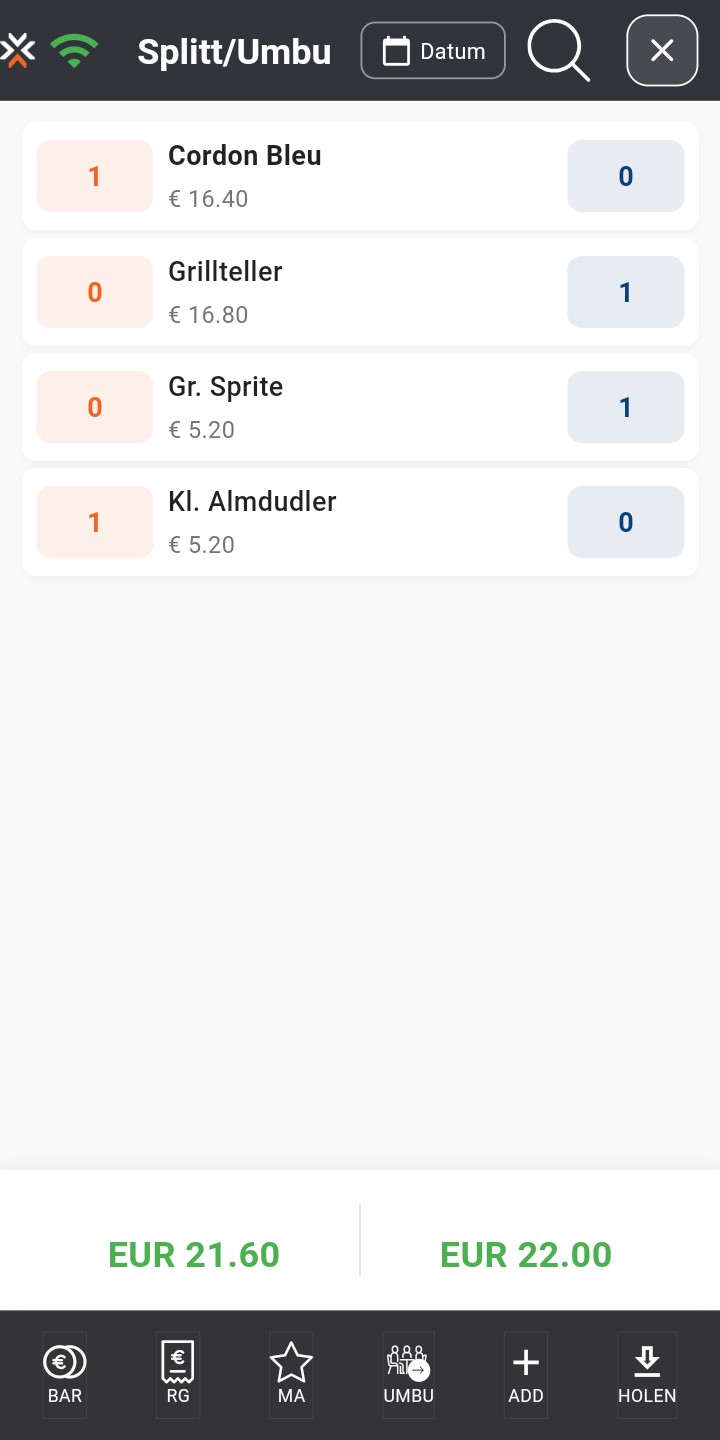Screen dimensions: 720x1440
Task: Open the Datum date selector
Action: (x=433, y=50)
